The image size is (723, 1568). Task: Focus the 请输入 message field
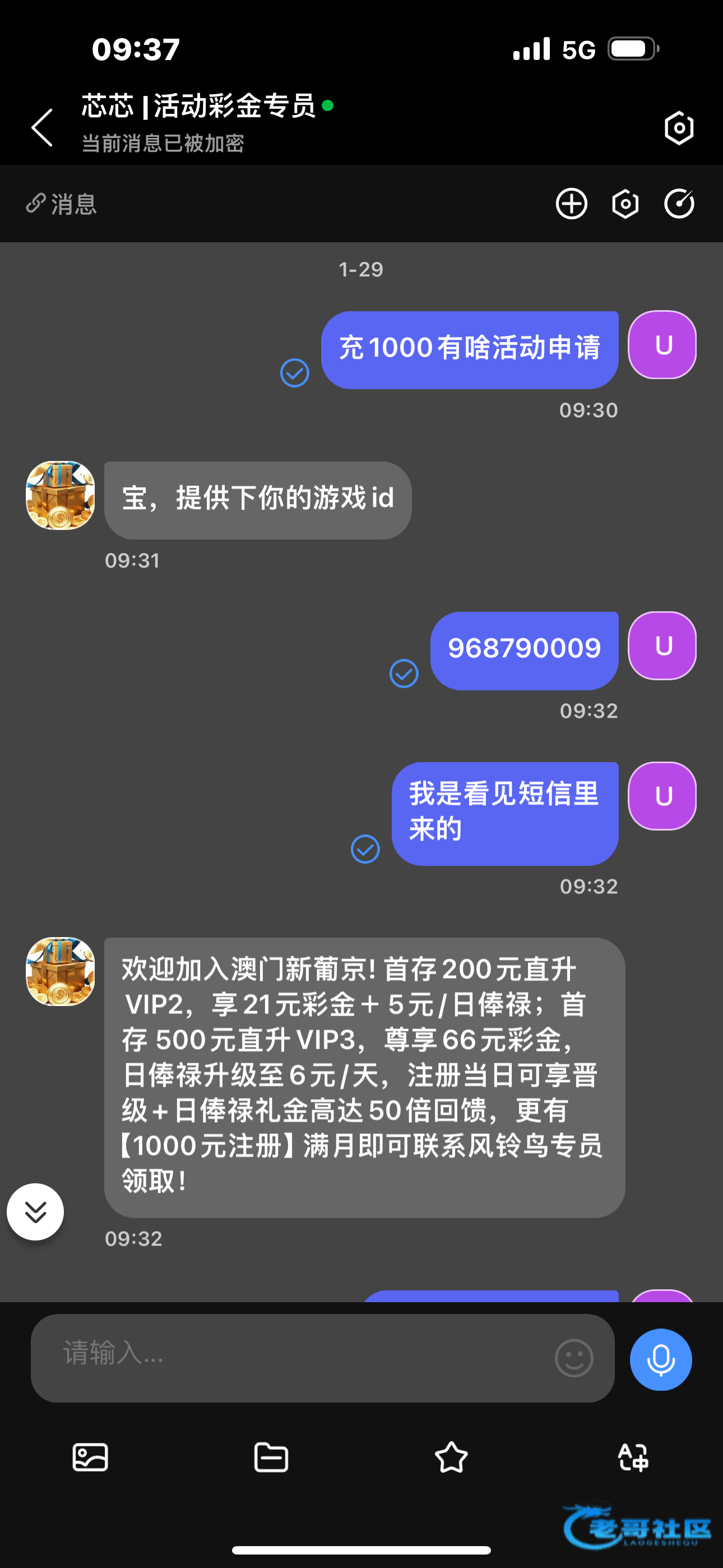[292, 1357]
